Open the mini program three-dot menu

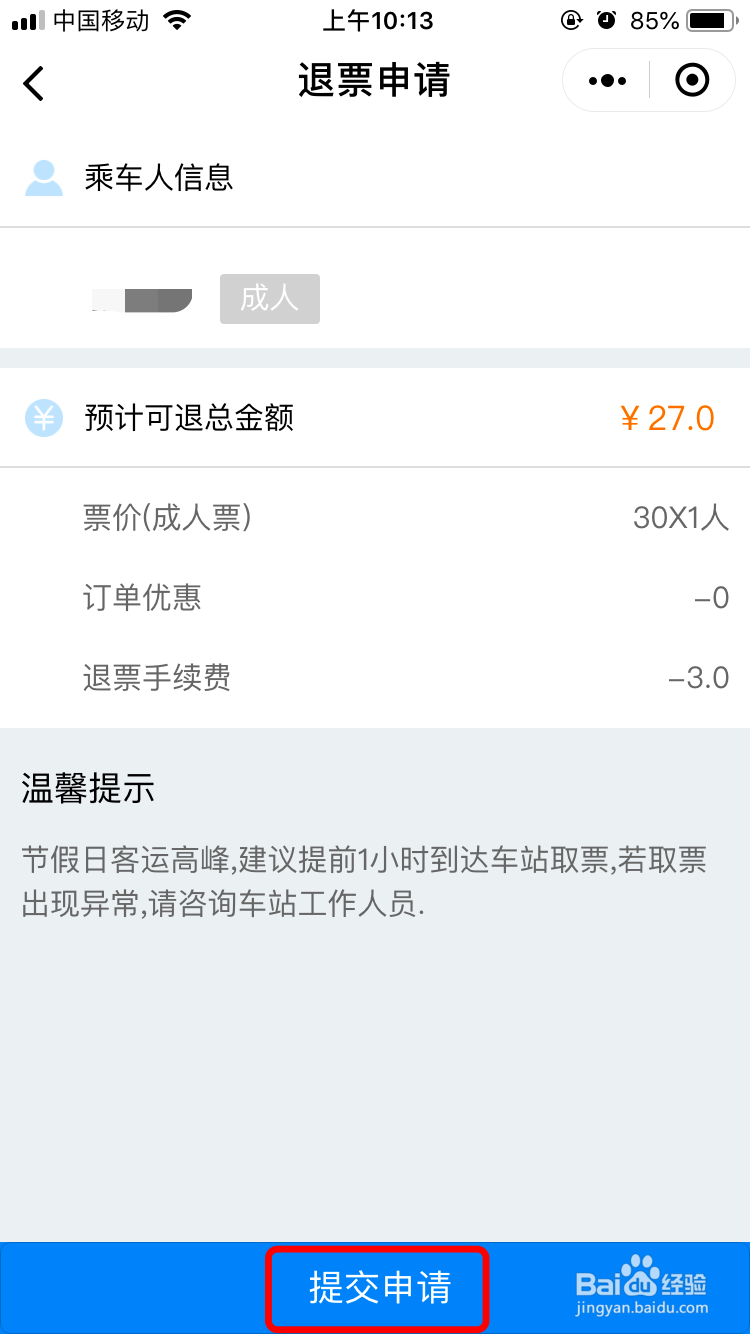[607, 81]
